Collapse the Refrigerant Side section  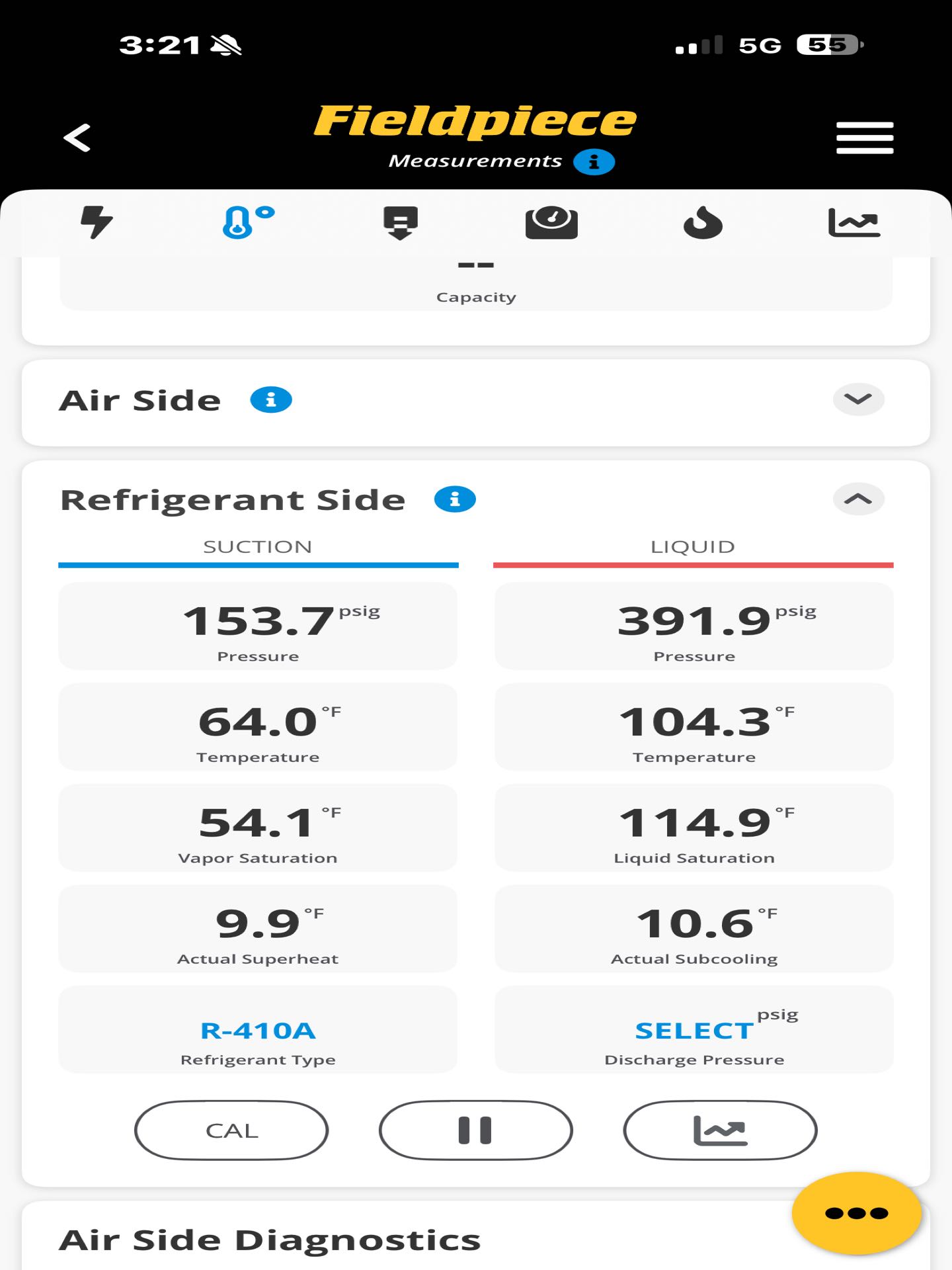(x=858, y=499)
